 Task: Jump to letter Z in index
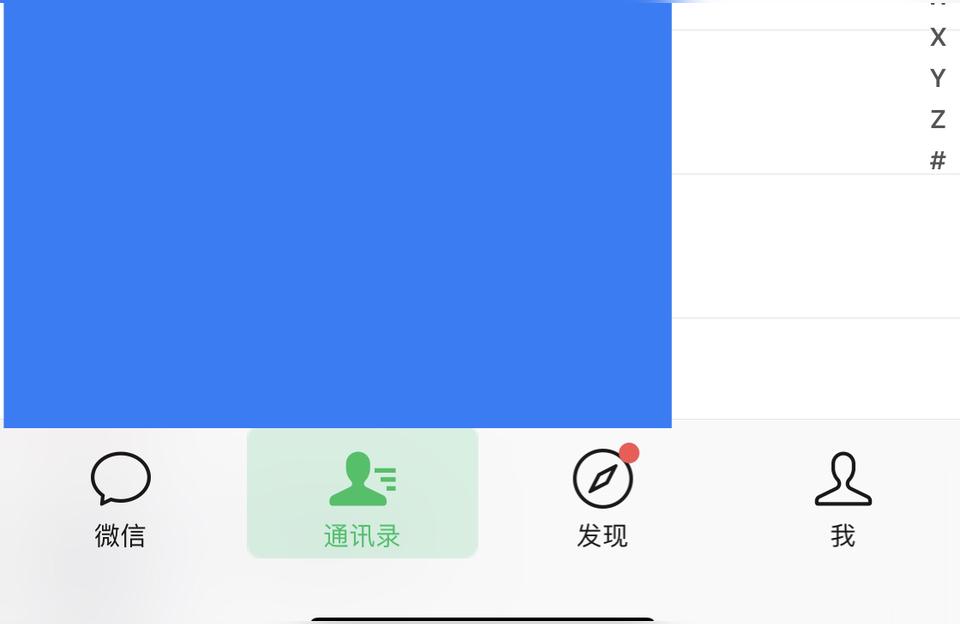(x=937, y=120)
